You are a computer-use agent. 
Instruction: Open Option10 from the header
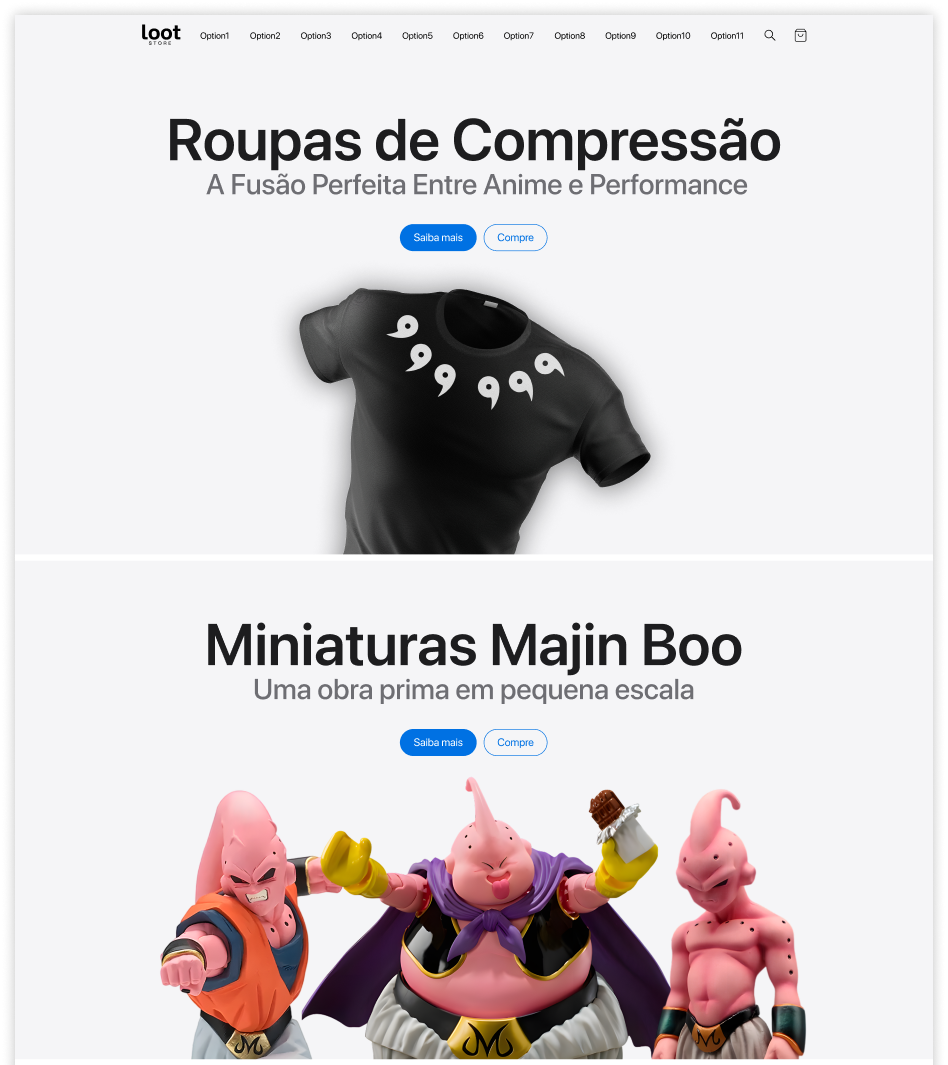[673, 36]
